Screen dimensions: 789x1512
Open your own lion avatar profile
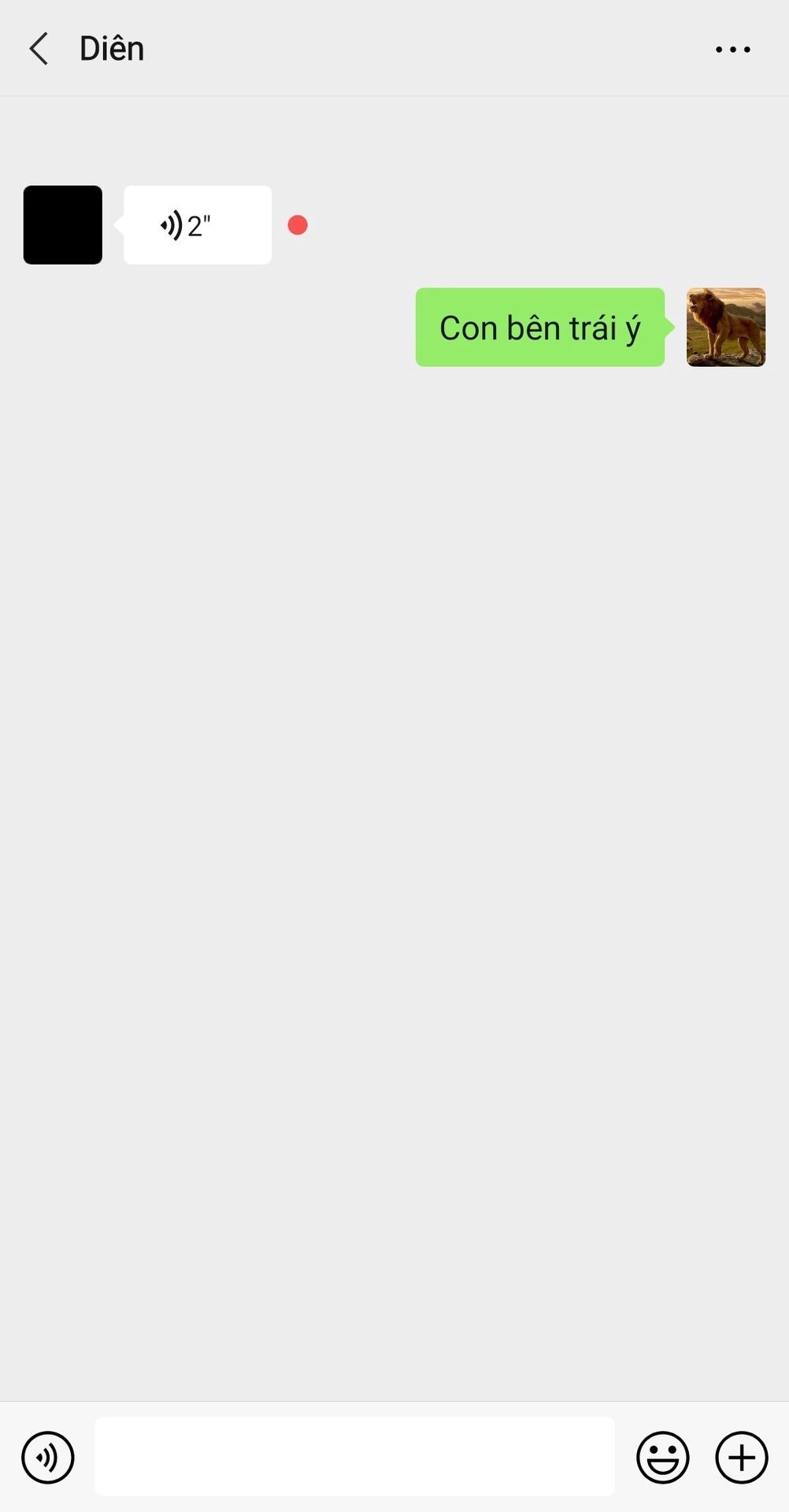pyautogui.click(x=725, y=327)
